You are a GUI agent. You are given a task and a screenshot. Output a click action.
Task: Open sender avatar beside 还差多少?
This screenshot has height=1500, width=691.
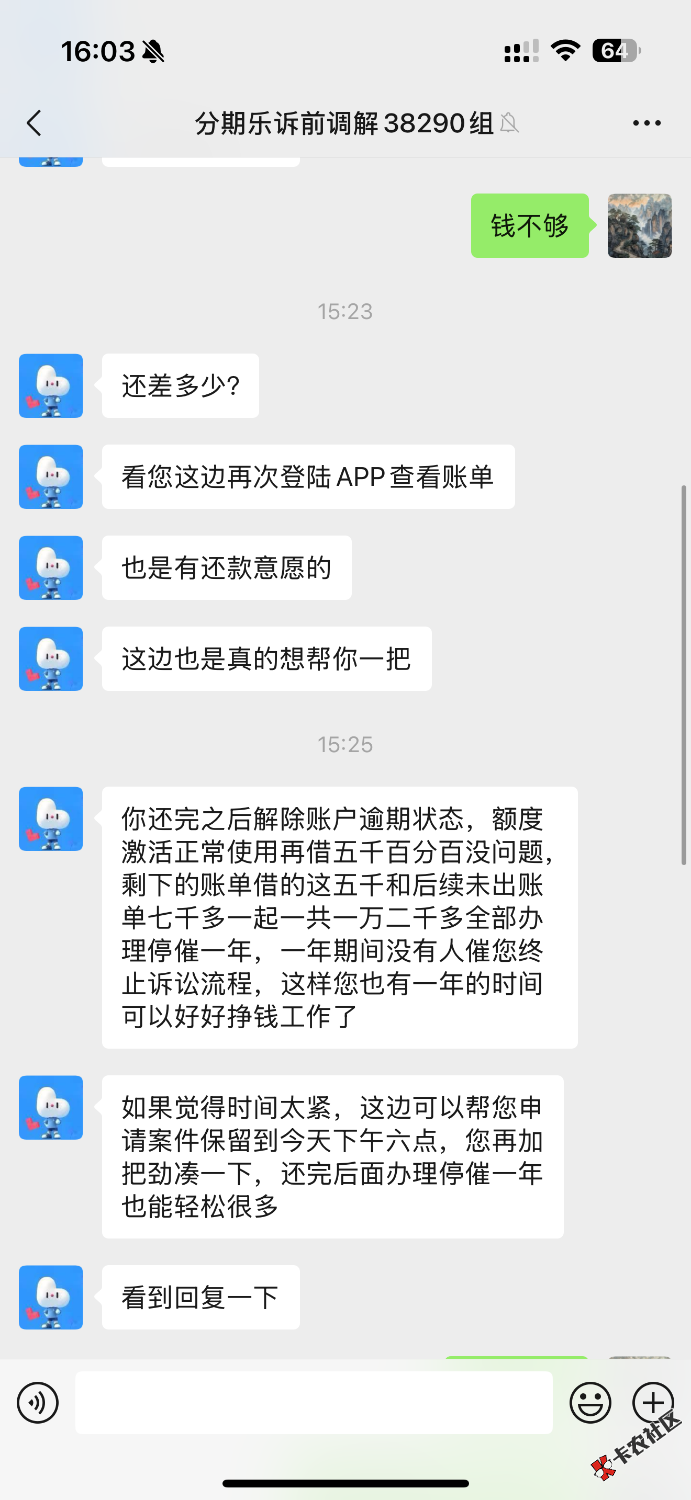[51, 386]
